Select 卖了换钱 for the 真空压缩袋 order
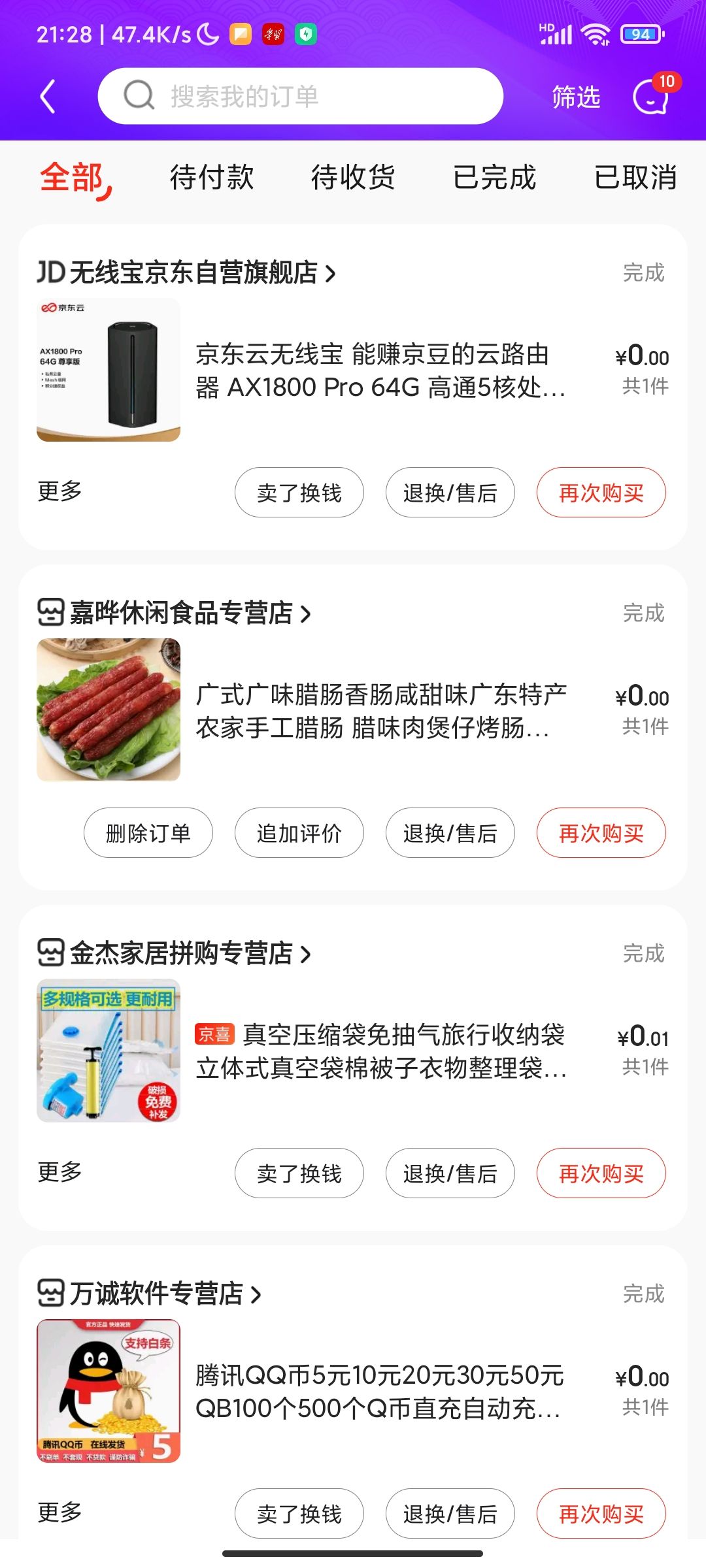The width and height of the screenshot is (706, 1568). click(299, 1173)
